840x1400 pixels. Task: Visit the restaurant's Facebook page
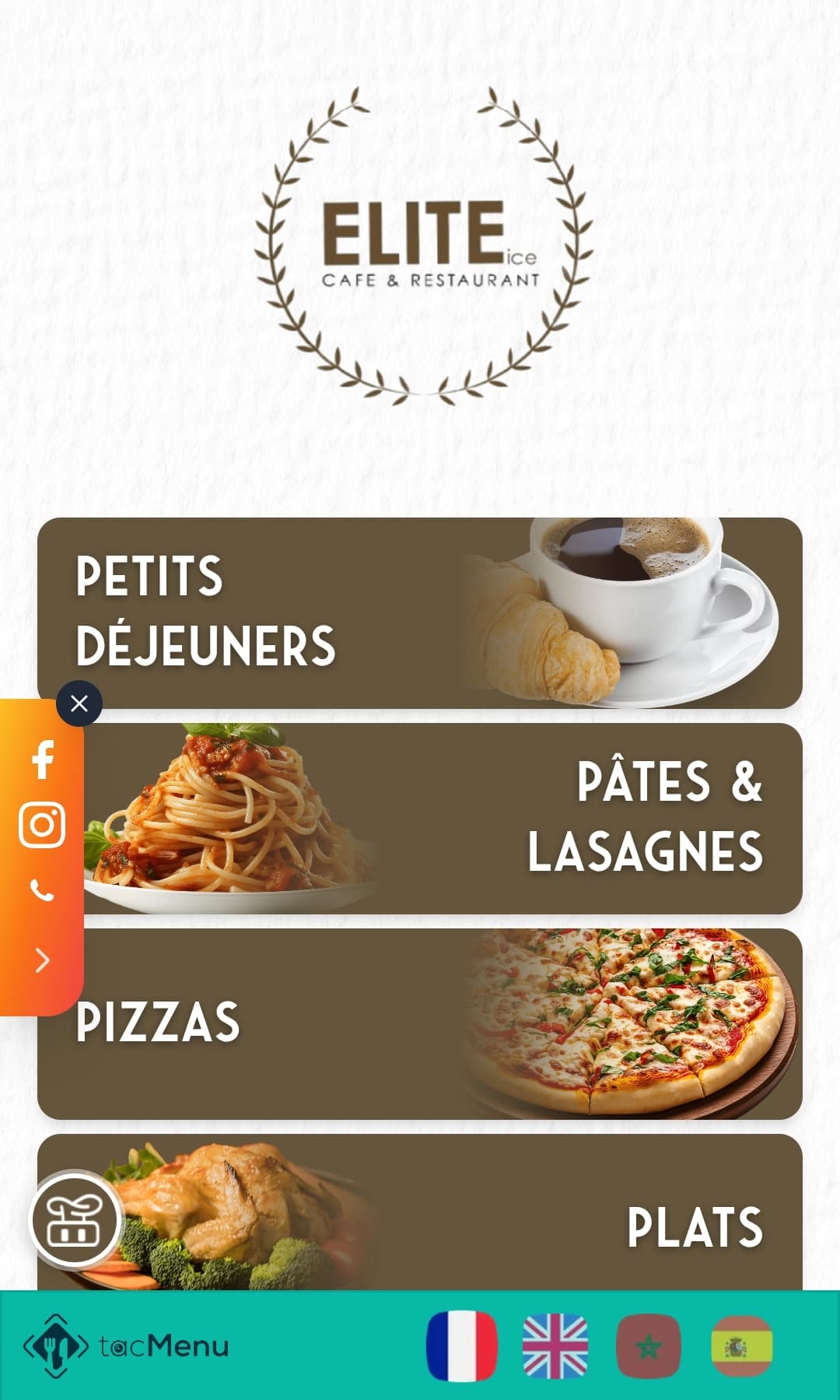click(x=43, y=760)
